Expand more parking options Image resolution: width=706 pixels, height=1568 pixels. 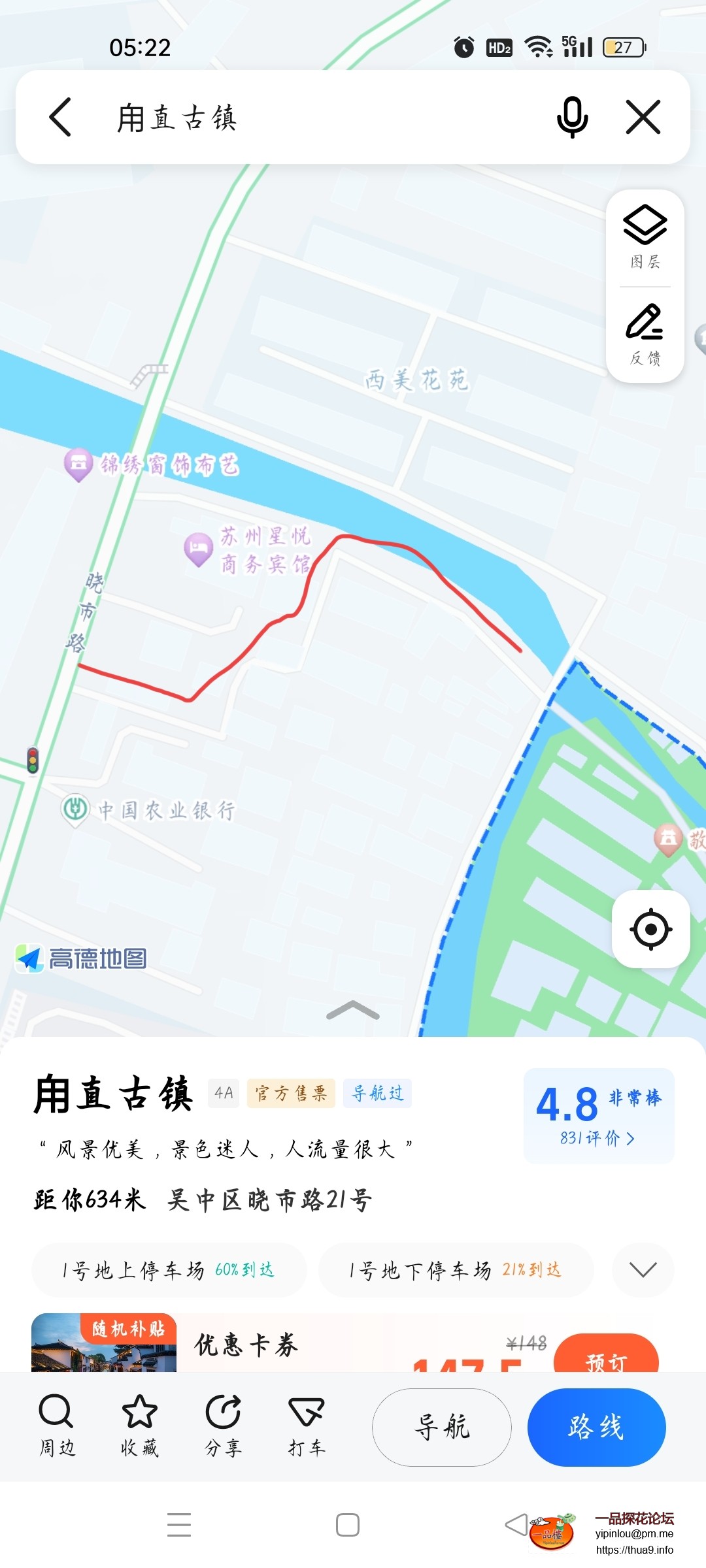(x=643, y=1270)
